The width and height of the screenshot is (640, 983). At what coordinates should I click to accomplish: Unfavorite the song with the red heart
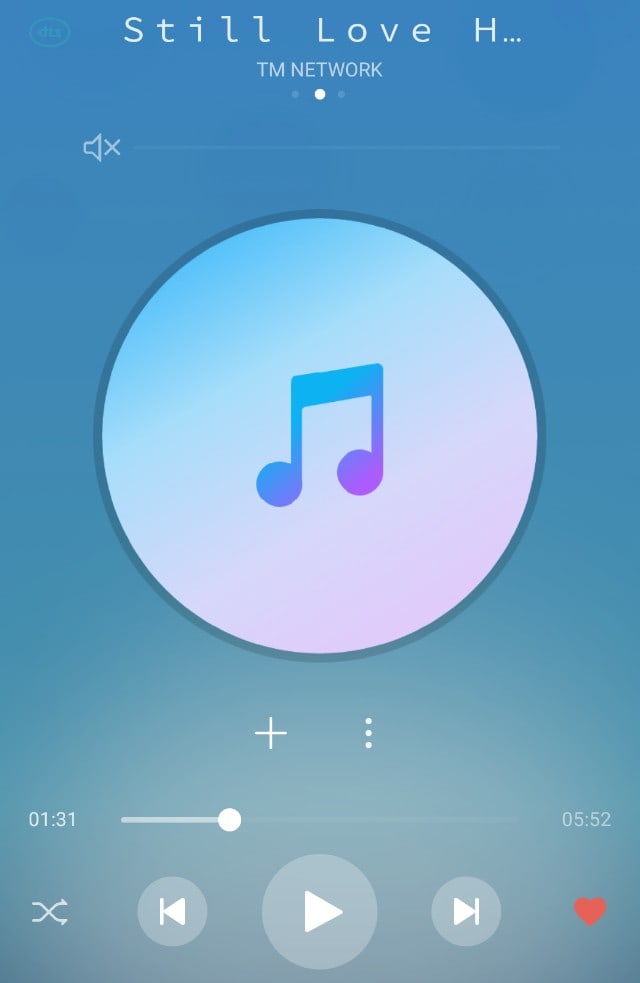point(590,911)
